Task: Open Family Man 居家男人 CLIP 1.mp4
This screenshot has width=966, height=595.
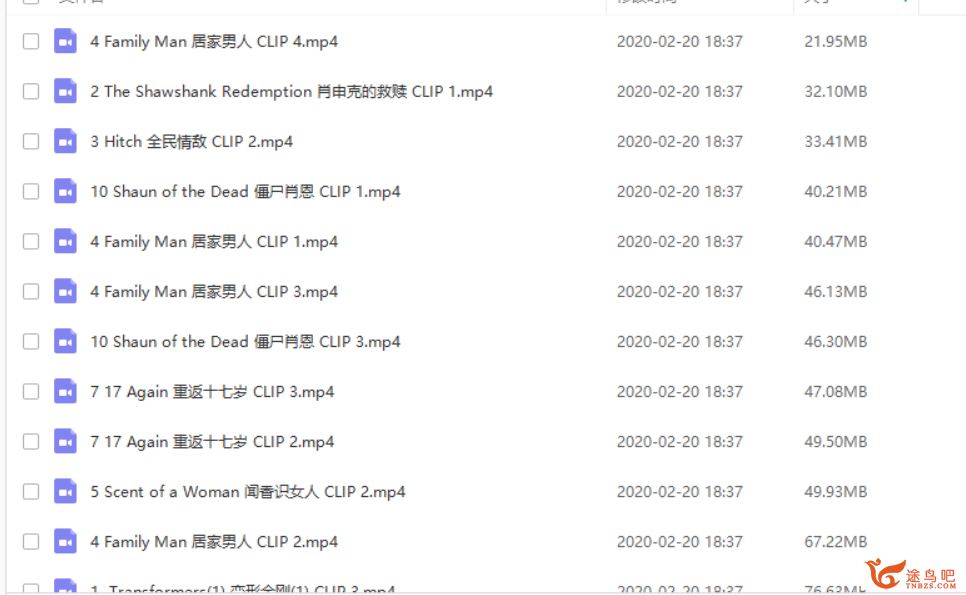Action: 214,242
